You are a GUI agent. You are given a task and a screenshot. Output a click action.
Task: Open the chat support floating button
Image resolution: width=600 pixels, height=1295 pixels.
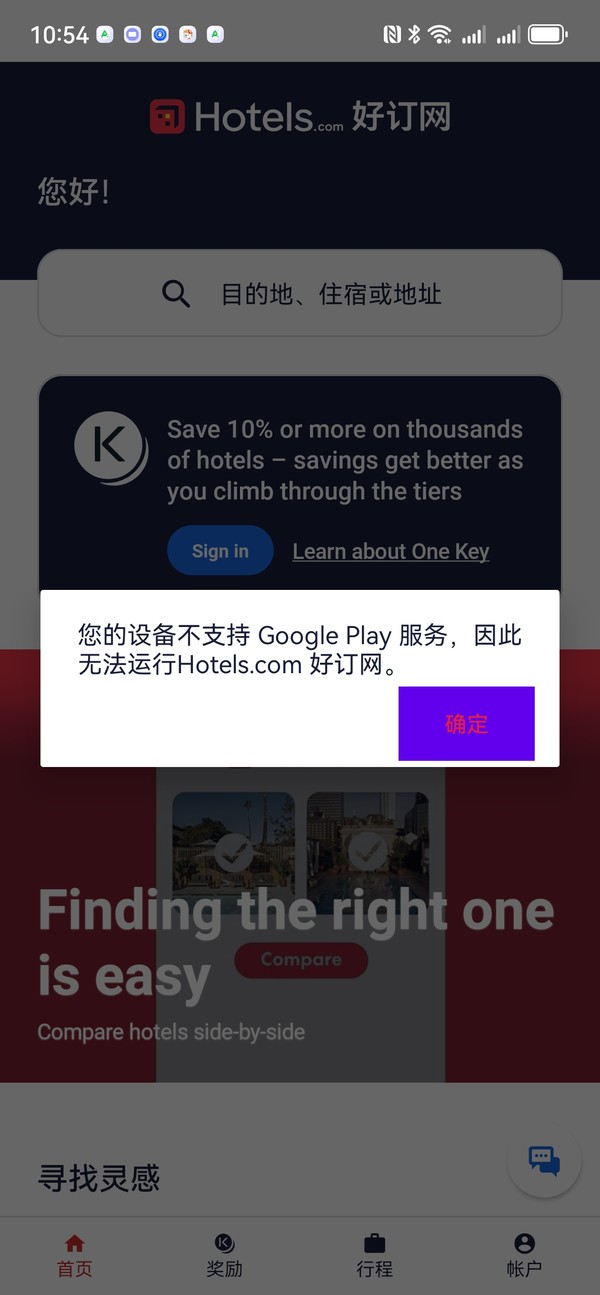[544, 1161]
